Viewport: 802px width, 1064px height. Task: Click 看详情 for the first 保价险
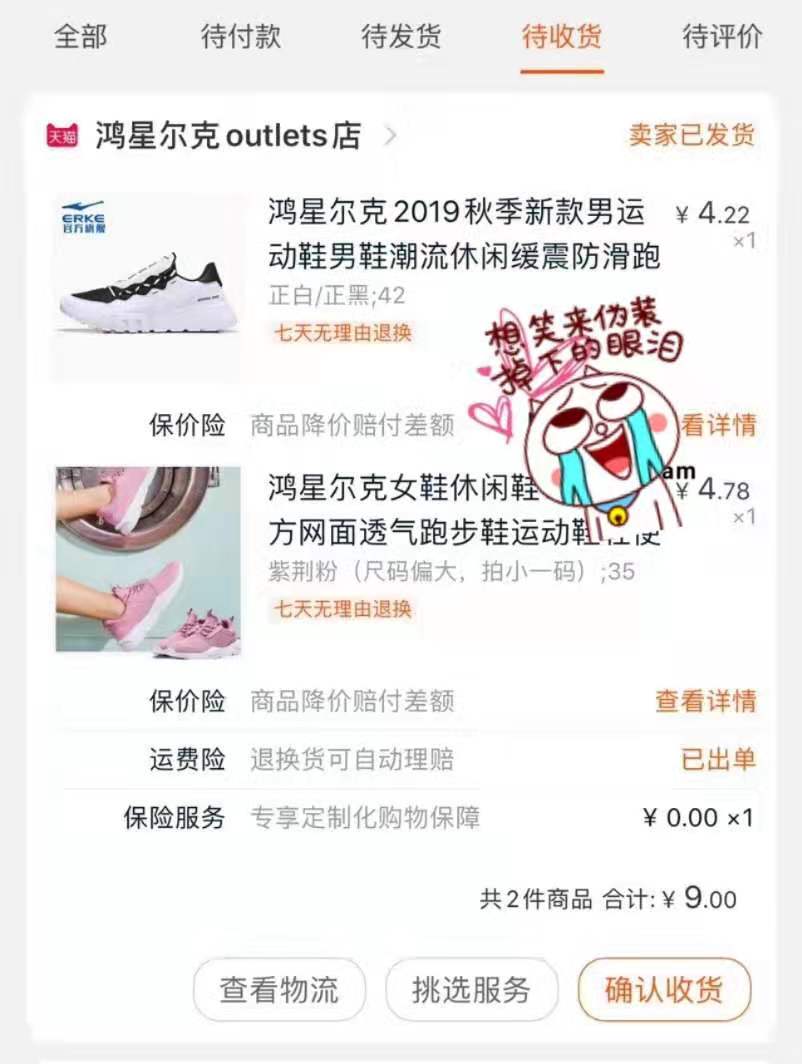pos(722,424)
